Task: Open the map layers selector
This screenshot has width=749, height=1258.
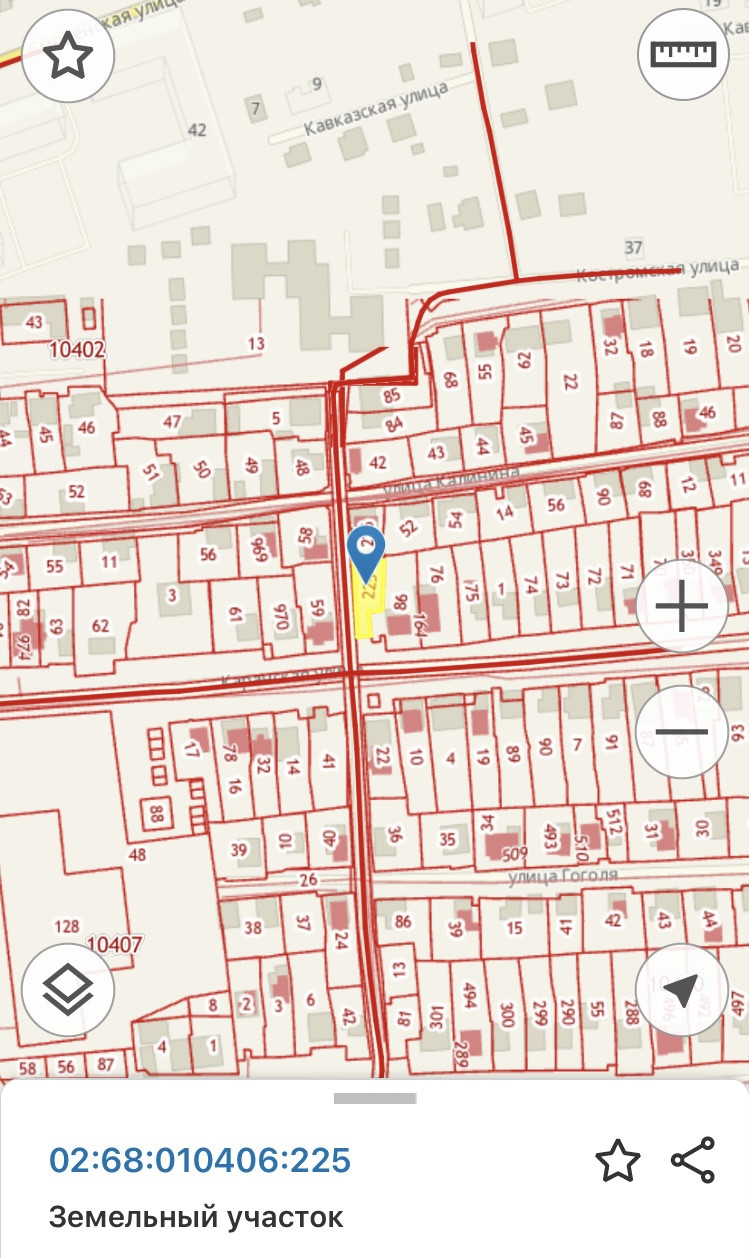Action: pos(67,990)
